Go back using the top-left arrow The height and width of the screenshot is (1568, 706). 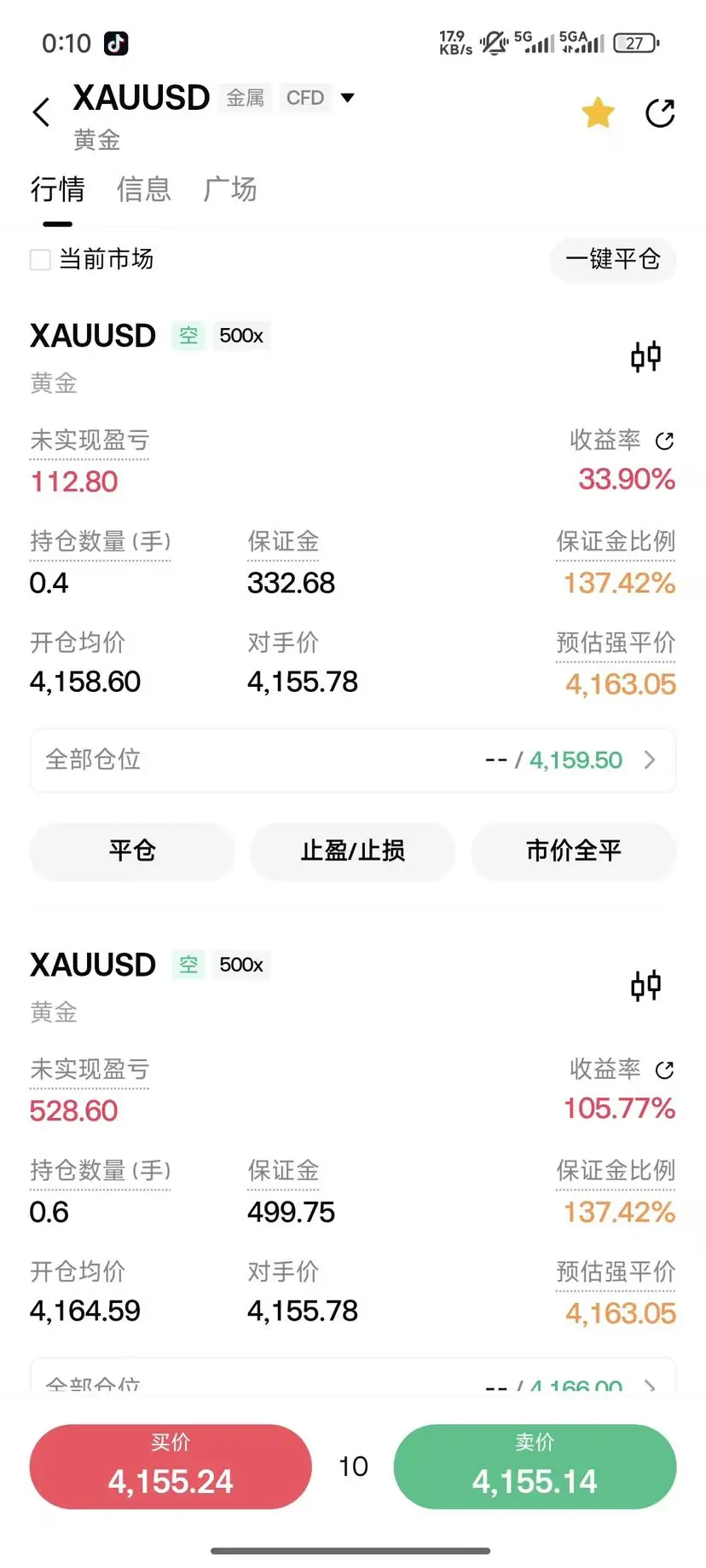[x=41, y=112]
